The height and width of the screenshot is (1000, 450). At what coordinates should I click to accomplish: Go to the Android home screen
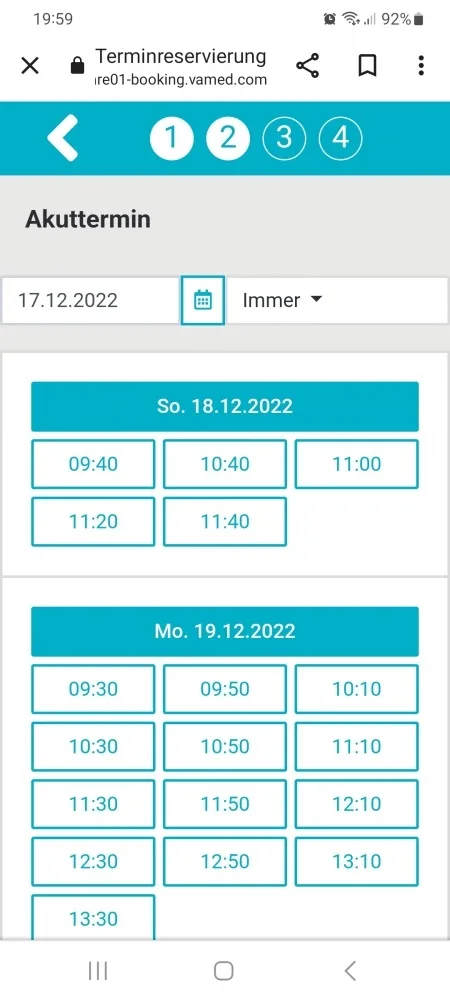[224, 971]
